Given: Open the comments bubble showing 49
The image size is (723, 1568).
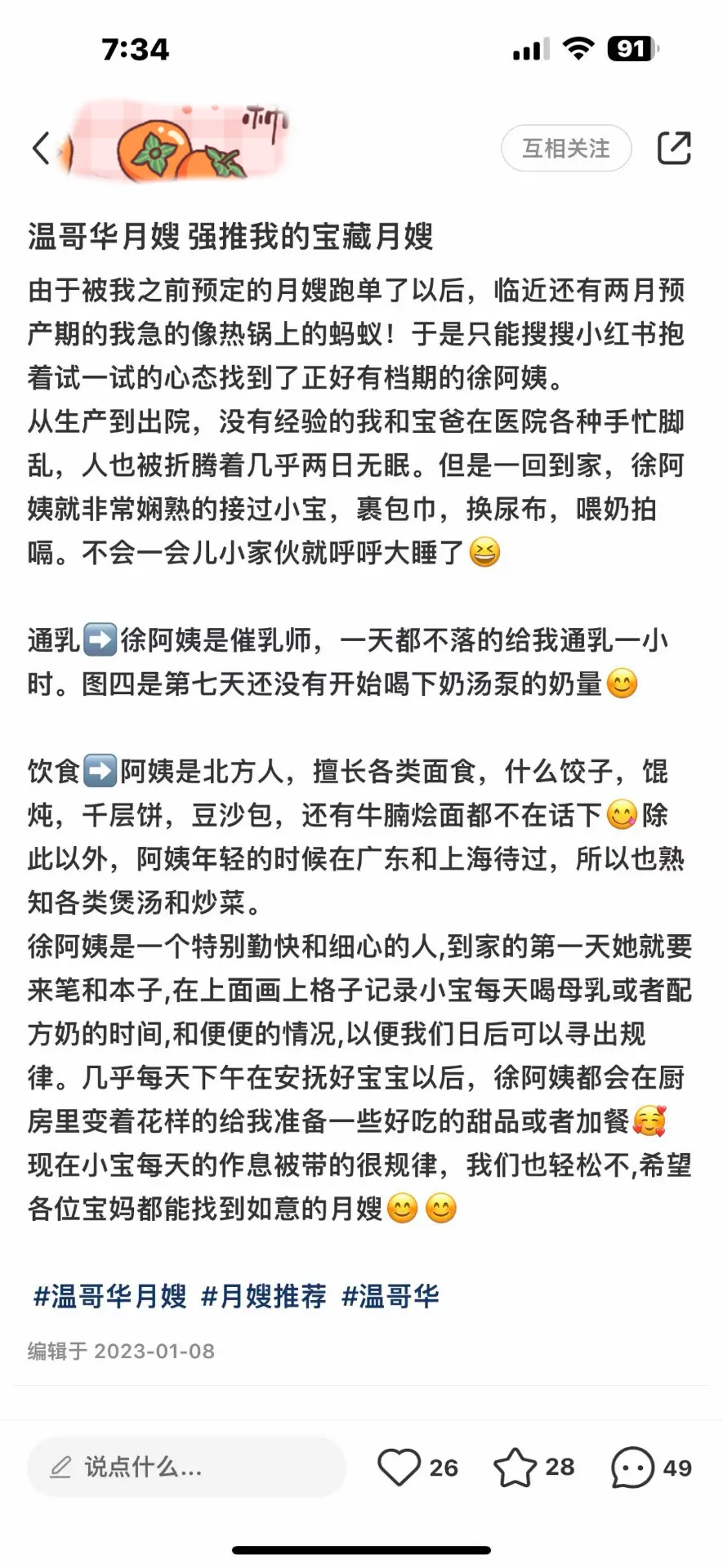Looking at the screenshot, I should [633, 1467].
